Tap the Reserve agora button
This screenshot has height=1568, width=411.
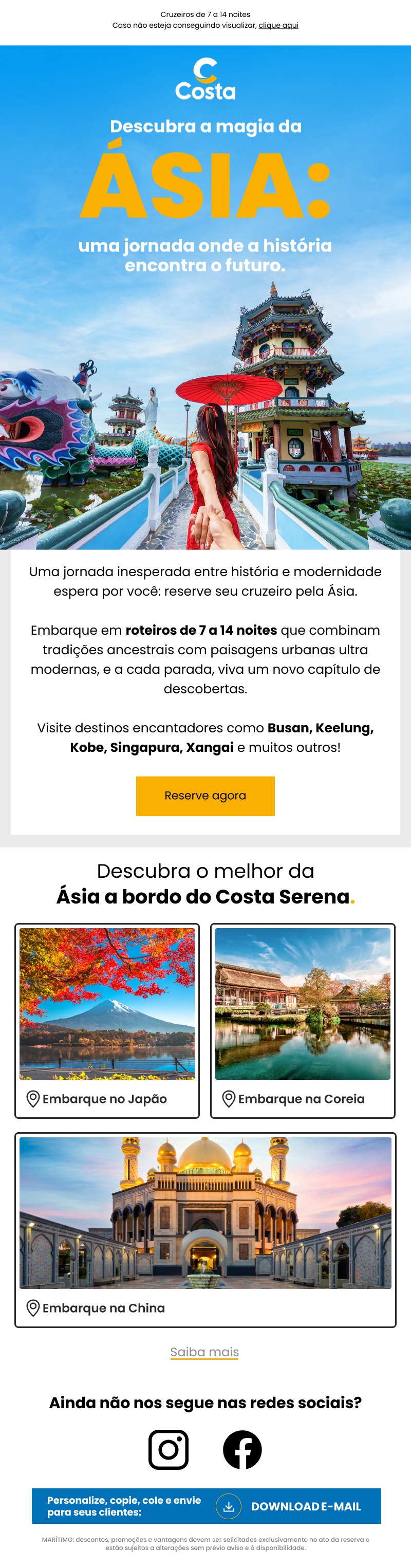tap(205, 796)
